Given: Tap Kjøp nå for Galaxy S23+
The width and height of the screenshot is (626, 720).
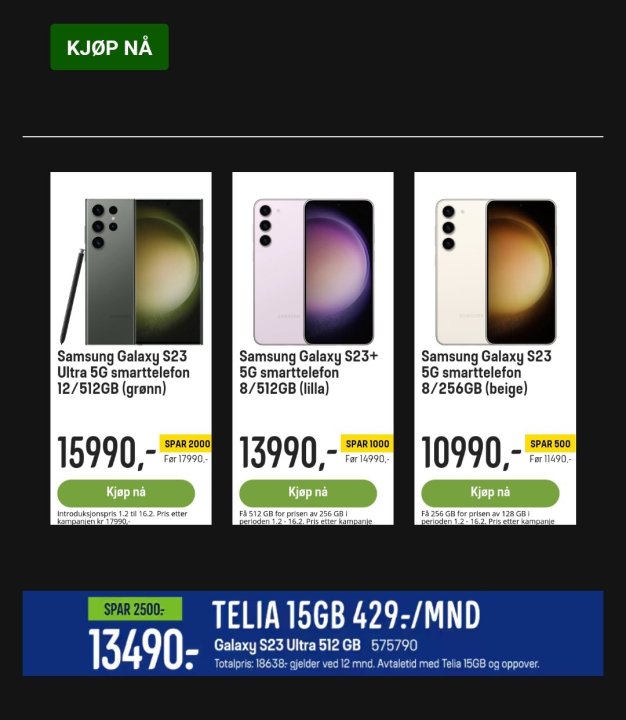Looking at the screenshot, I should pyautogui.click(x=308, y=493).
